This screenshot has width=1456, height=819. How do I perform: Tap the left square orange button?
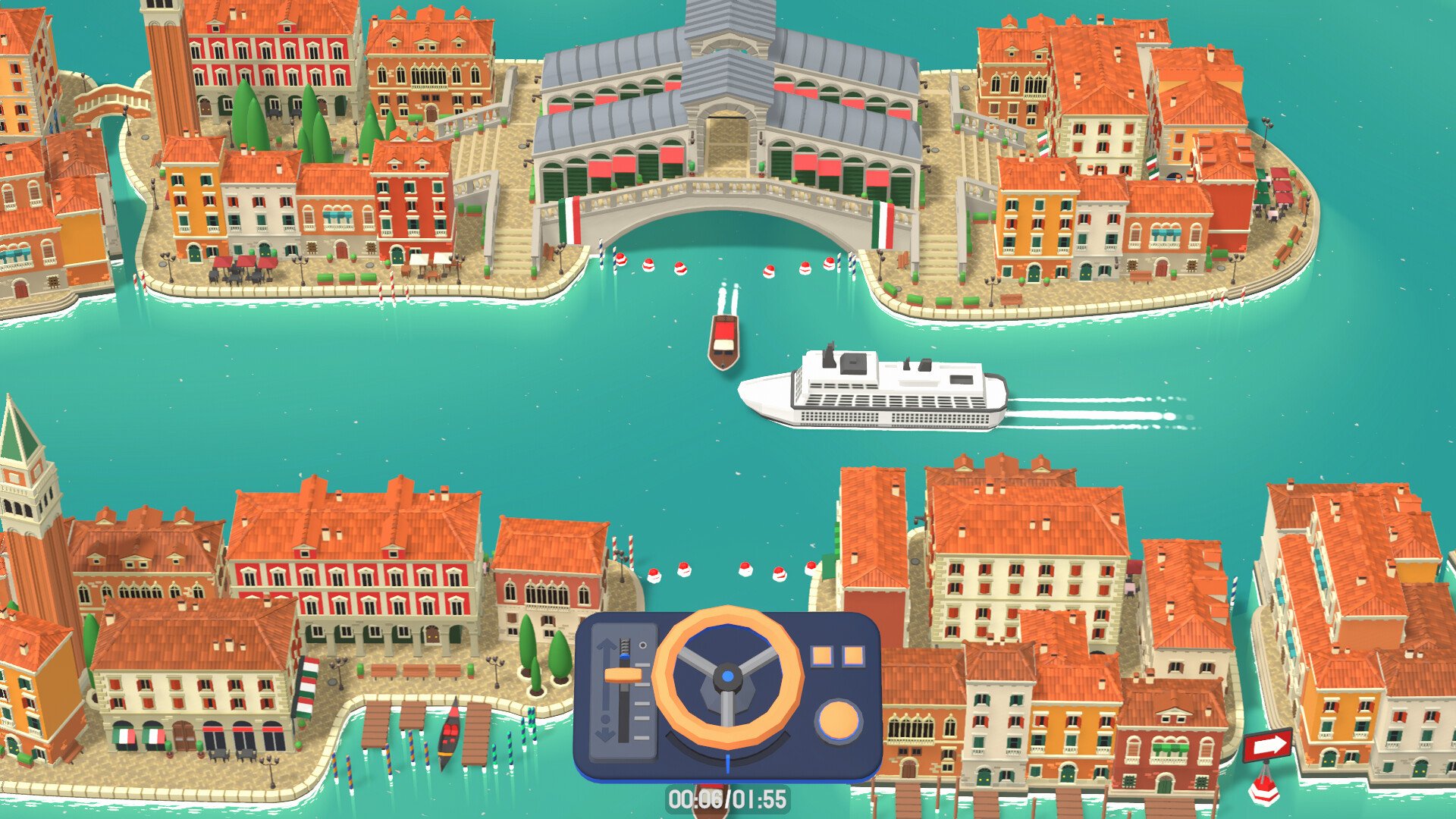pos(822,656)
